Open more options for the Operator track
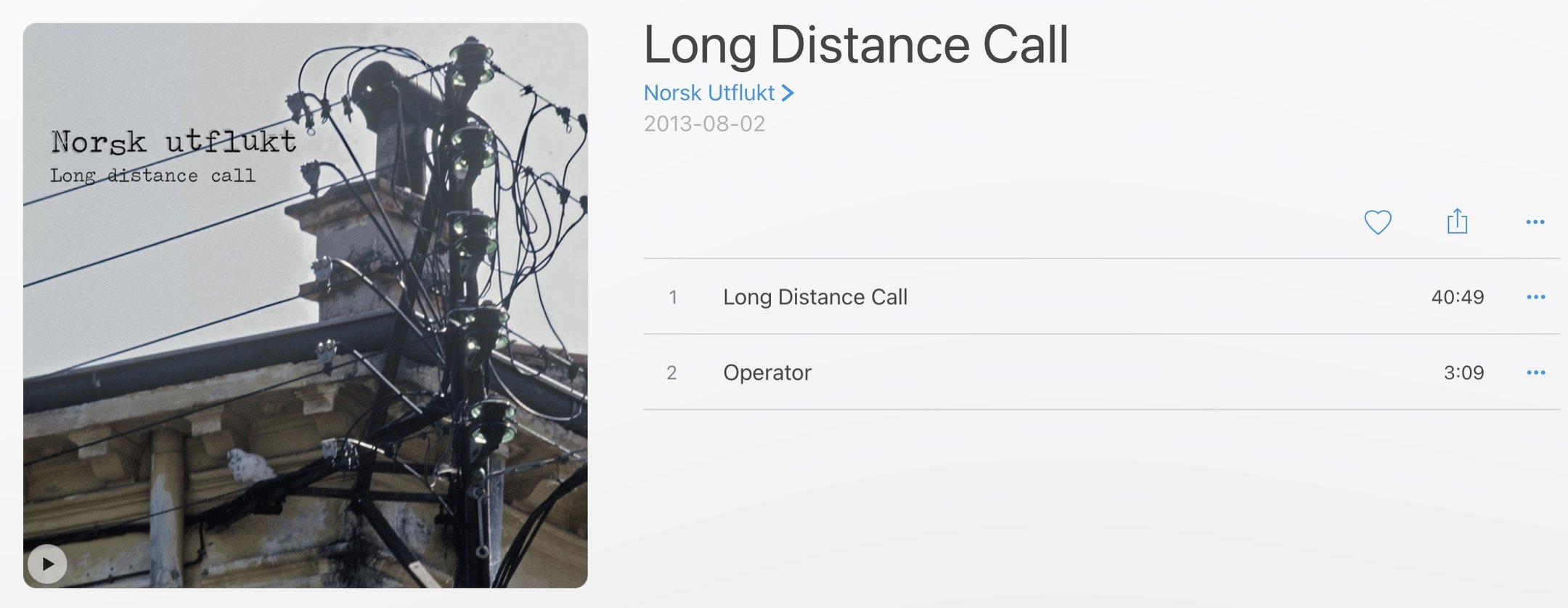The width and height of the screenshot is (1568, 608). [x=1535, y=373]
